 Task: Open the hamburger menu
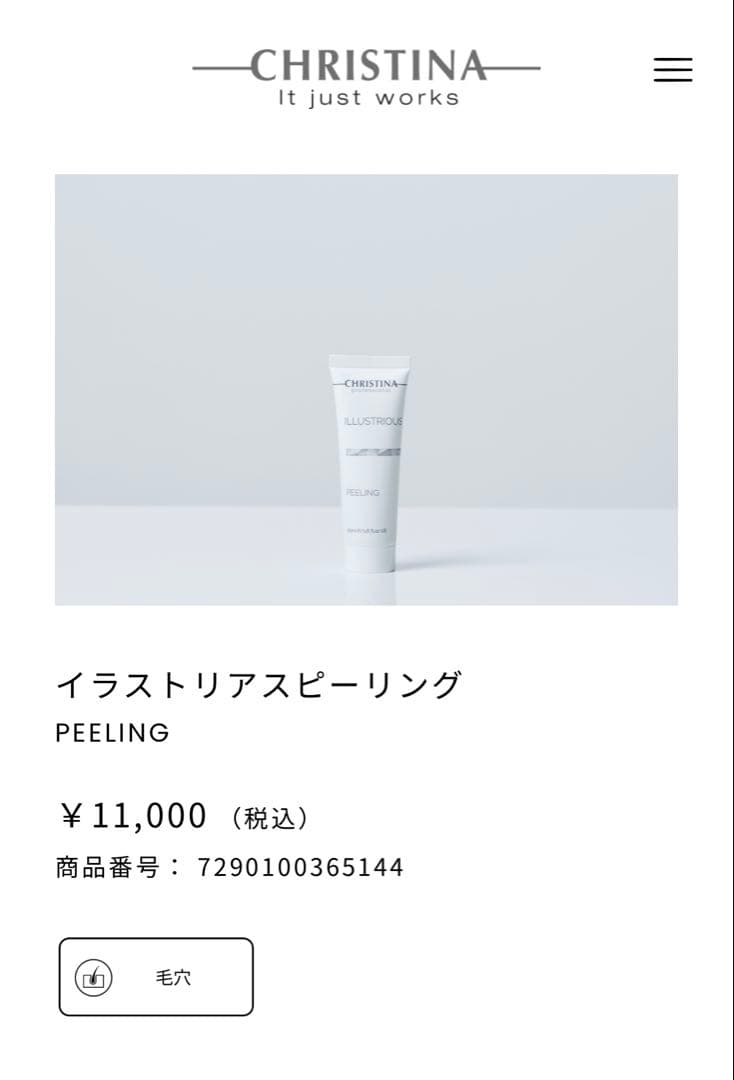tap(673, 70)
